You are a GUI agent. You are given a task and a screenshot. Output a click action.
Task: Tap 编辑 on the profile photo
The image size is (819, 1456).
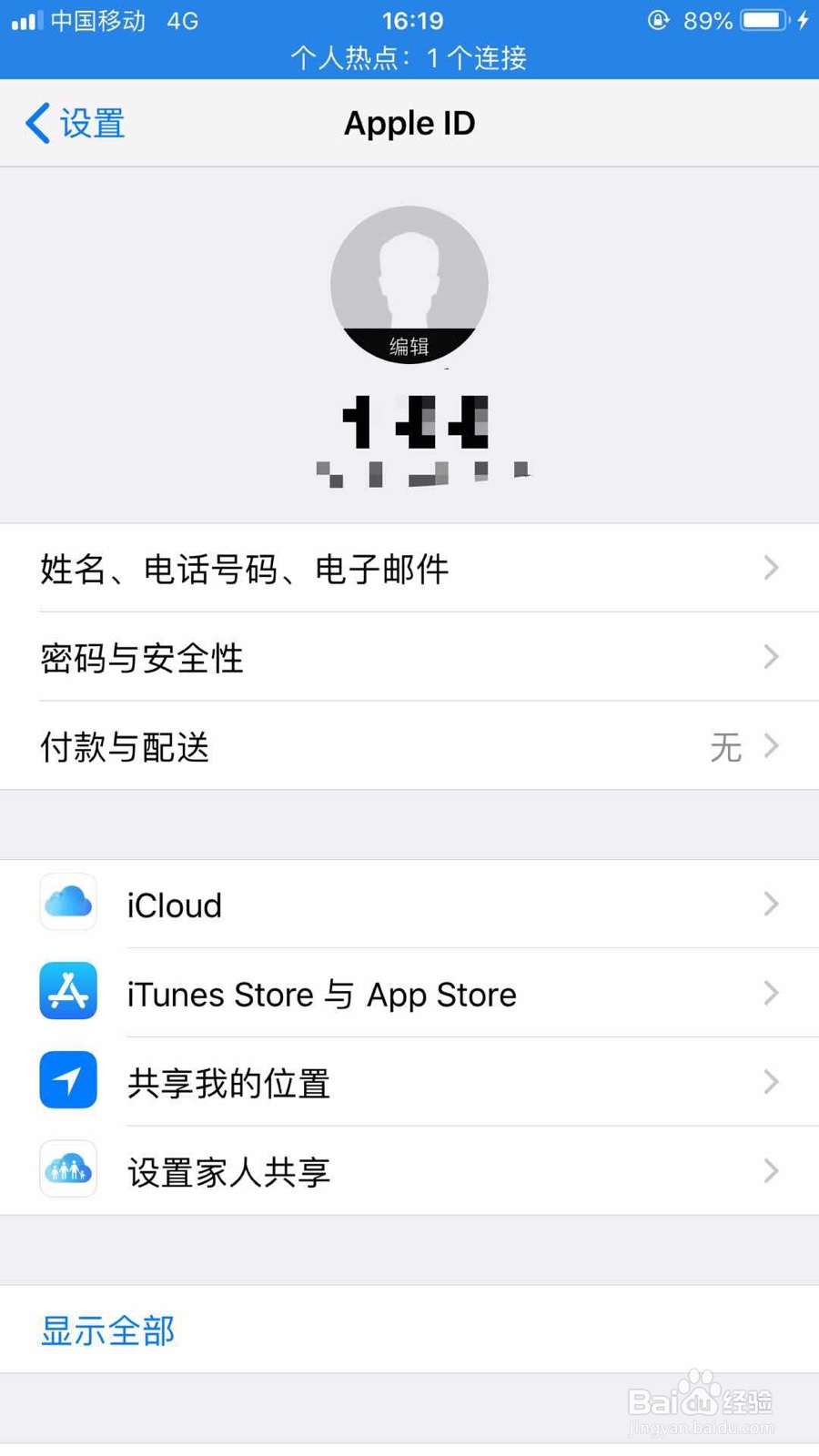click(409, 346)
